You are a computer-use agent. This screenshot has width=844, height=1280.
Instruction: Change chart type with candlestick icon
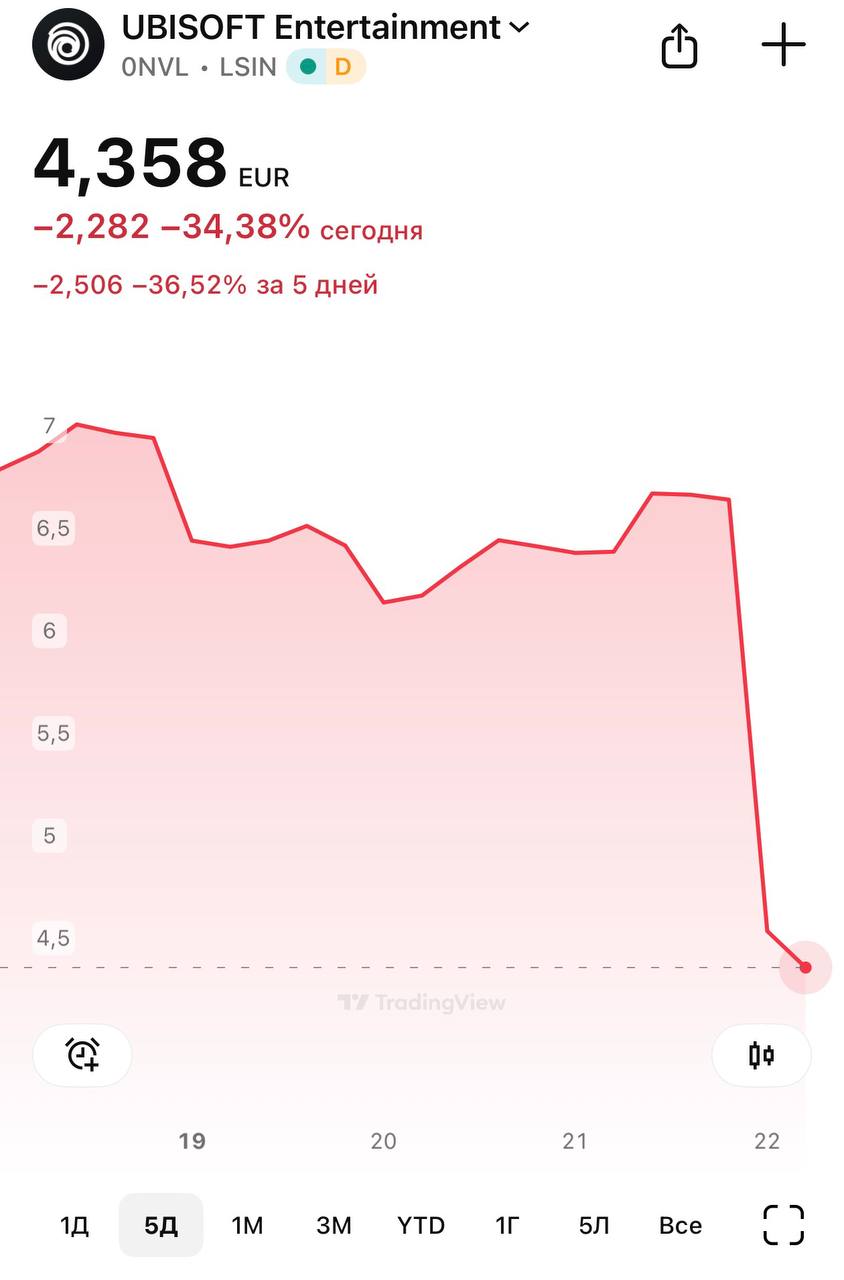[761, 1055]
